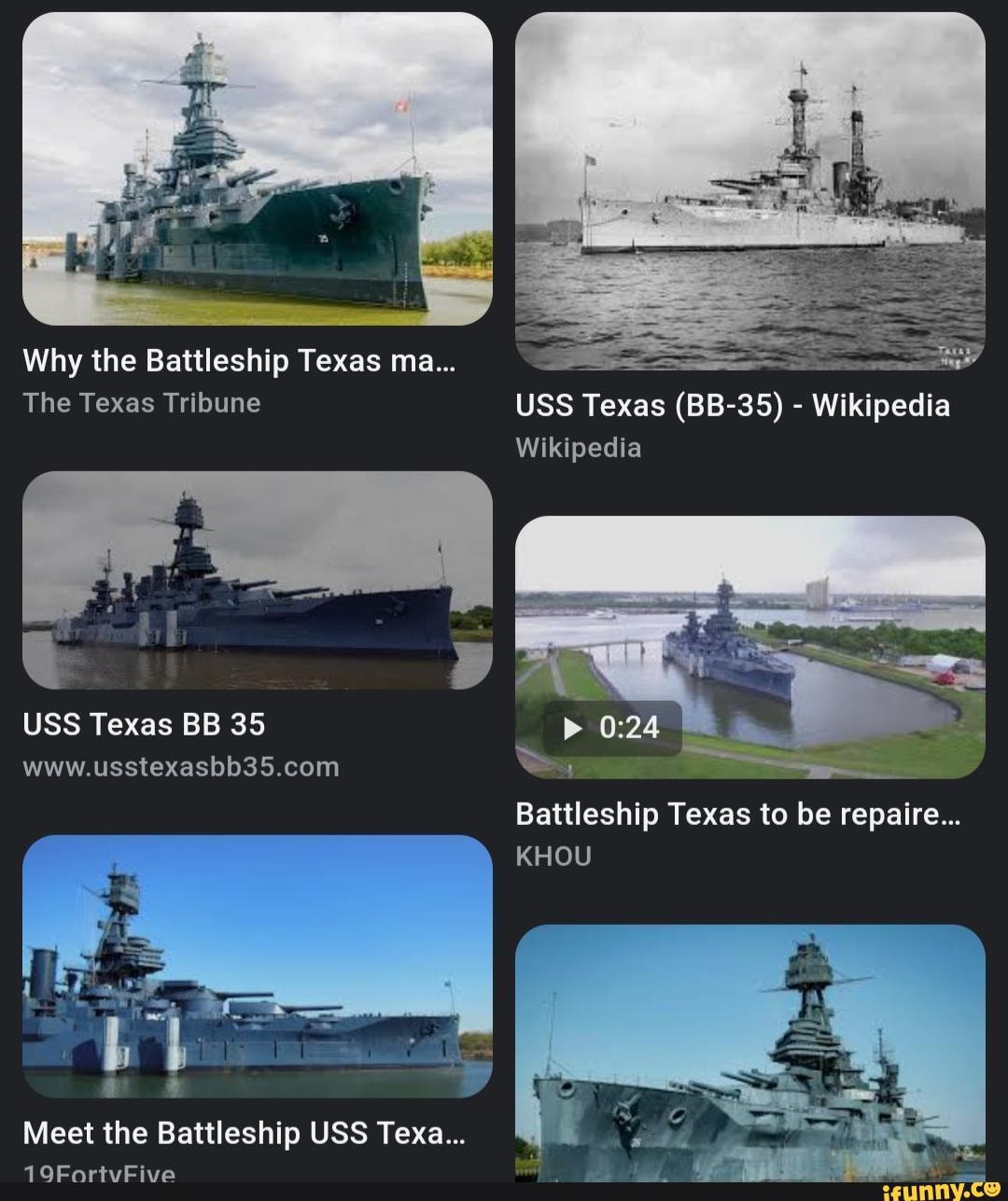Visit www.usstexasbb35.com source link
The image size is (1008, 1201).
(181, 766)
